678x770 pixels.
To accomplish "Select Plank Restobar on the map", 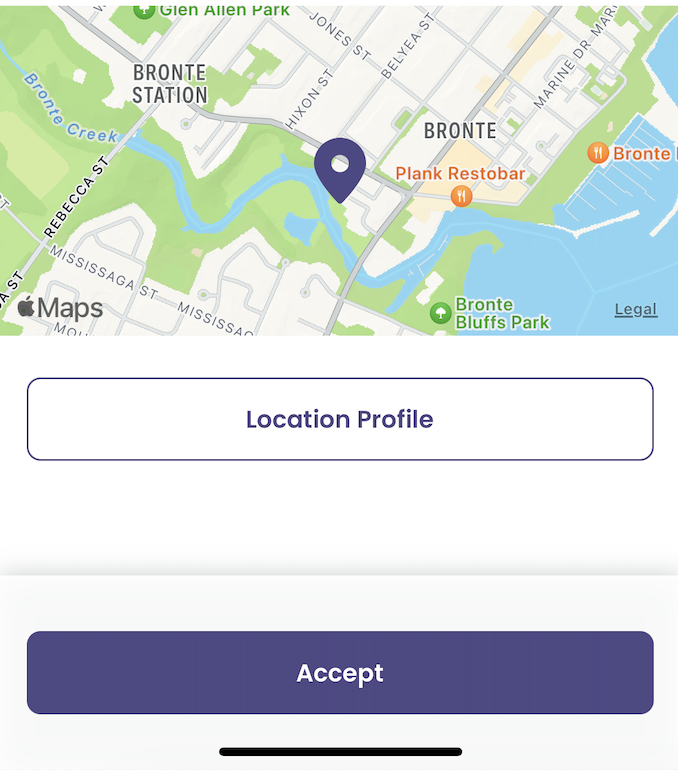I will [x=461, y=195].
